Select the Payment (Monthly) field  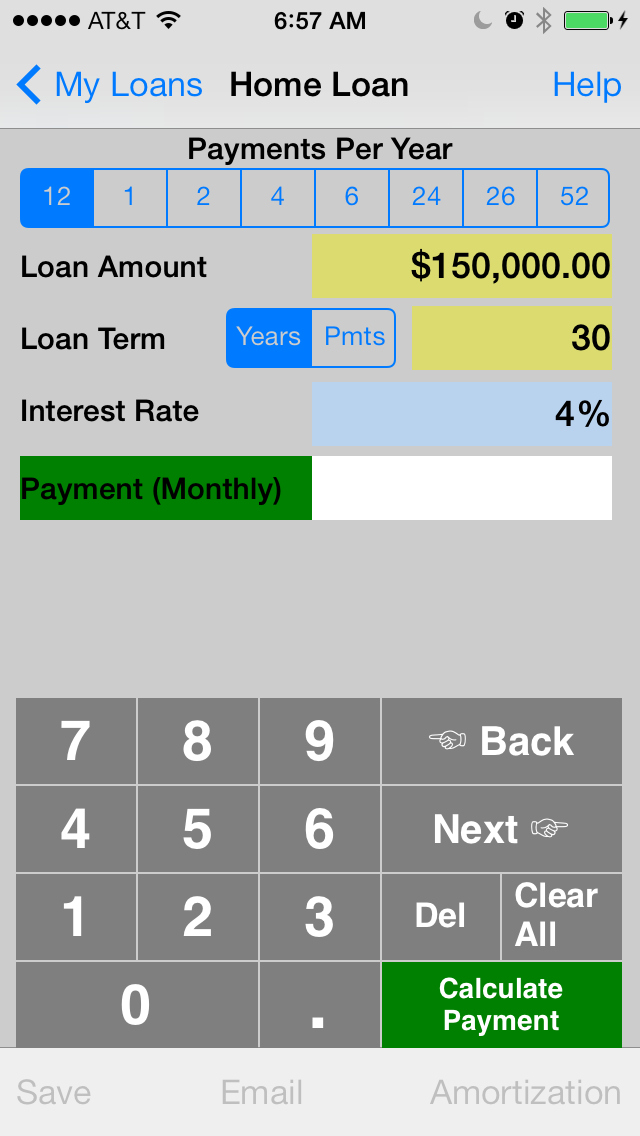coord(461,488)
